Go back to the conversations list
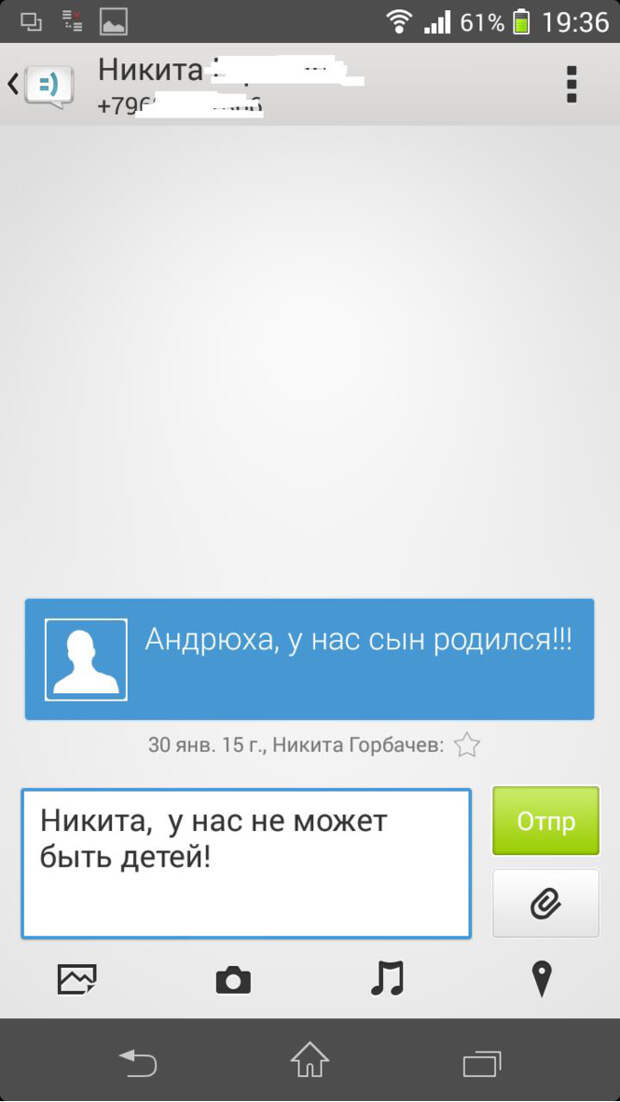620x1102 pixels. [40, 85]
